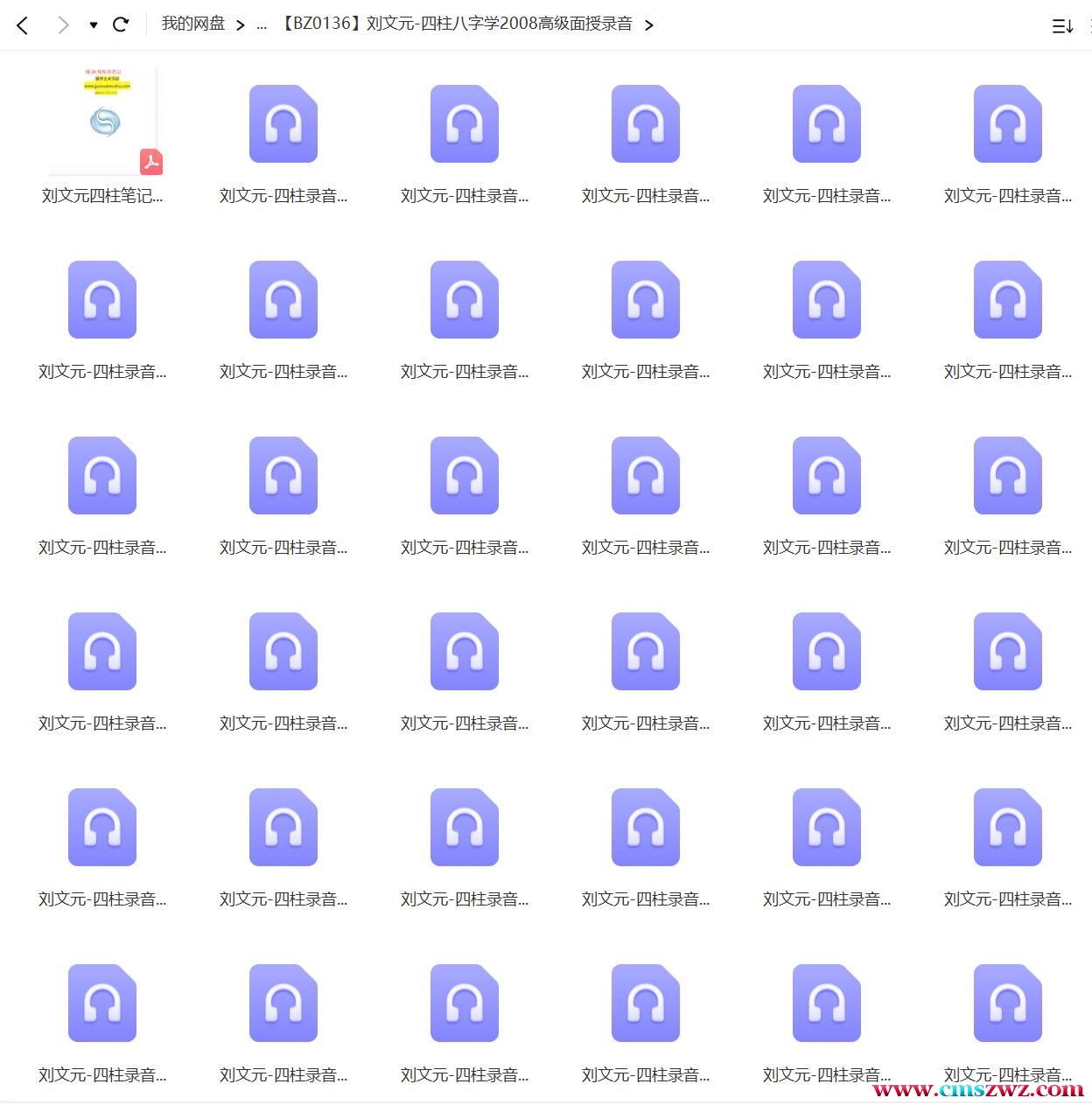Open the 刘文元四柱笔记 PDF file
Viewport: 1092px width, 1105px height.
[103, 122]
